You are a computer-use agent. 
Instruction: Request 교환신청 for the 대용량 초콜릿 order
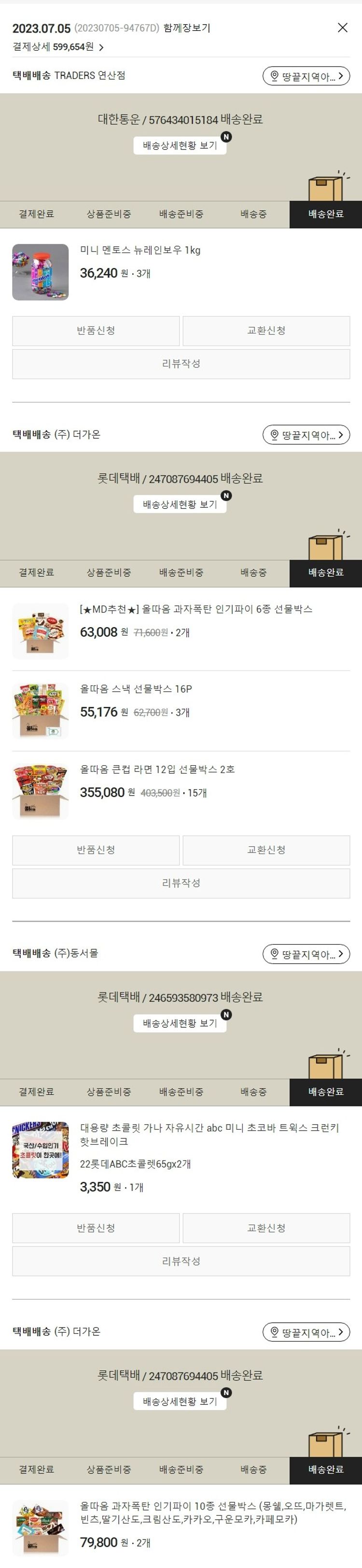266,1228
